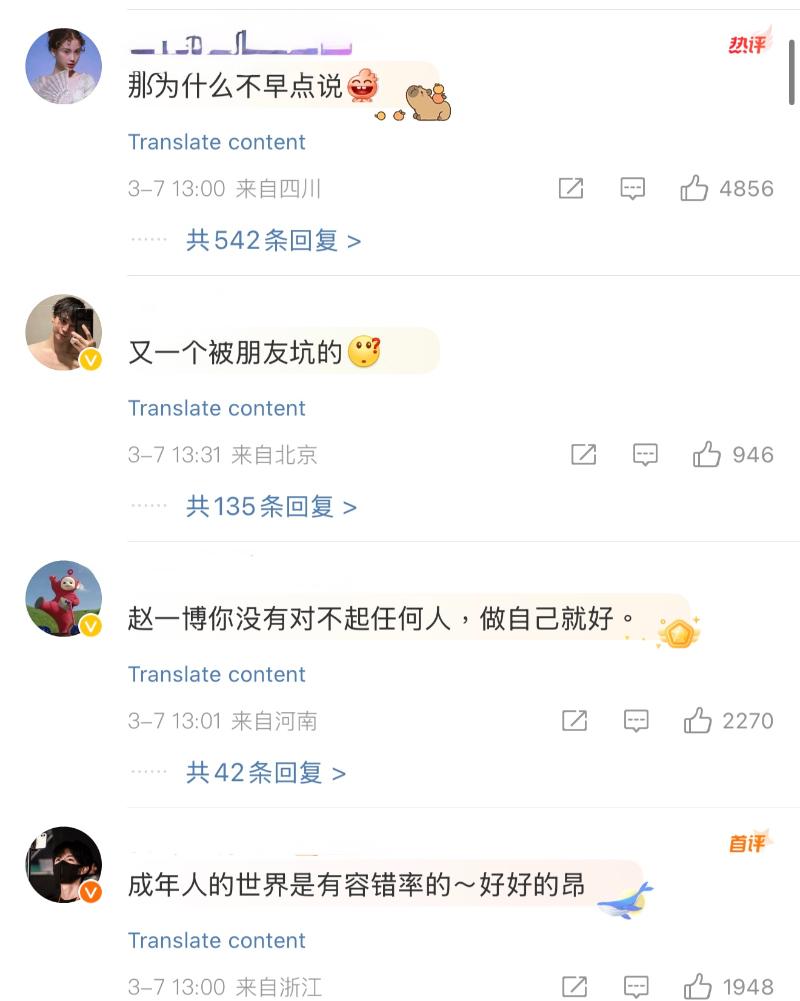Screen dimensions: 800x1001
Task: View 共135条回复 replies
Action: click(271, 507)
